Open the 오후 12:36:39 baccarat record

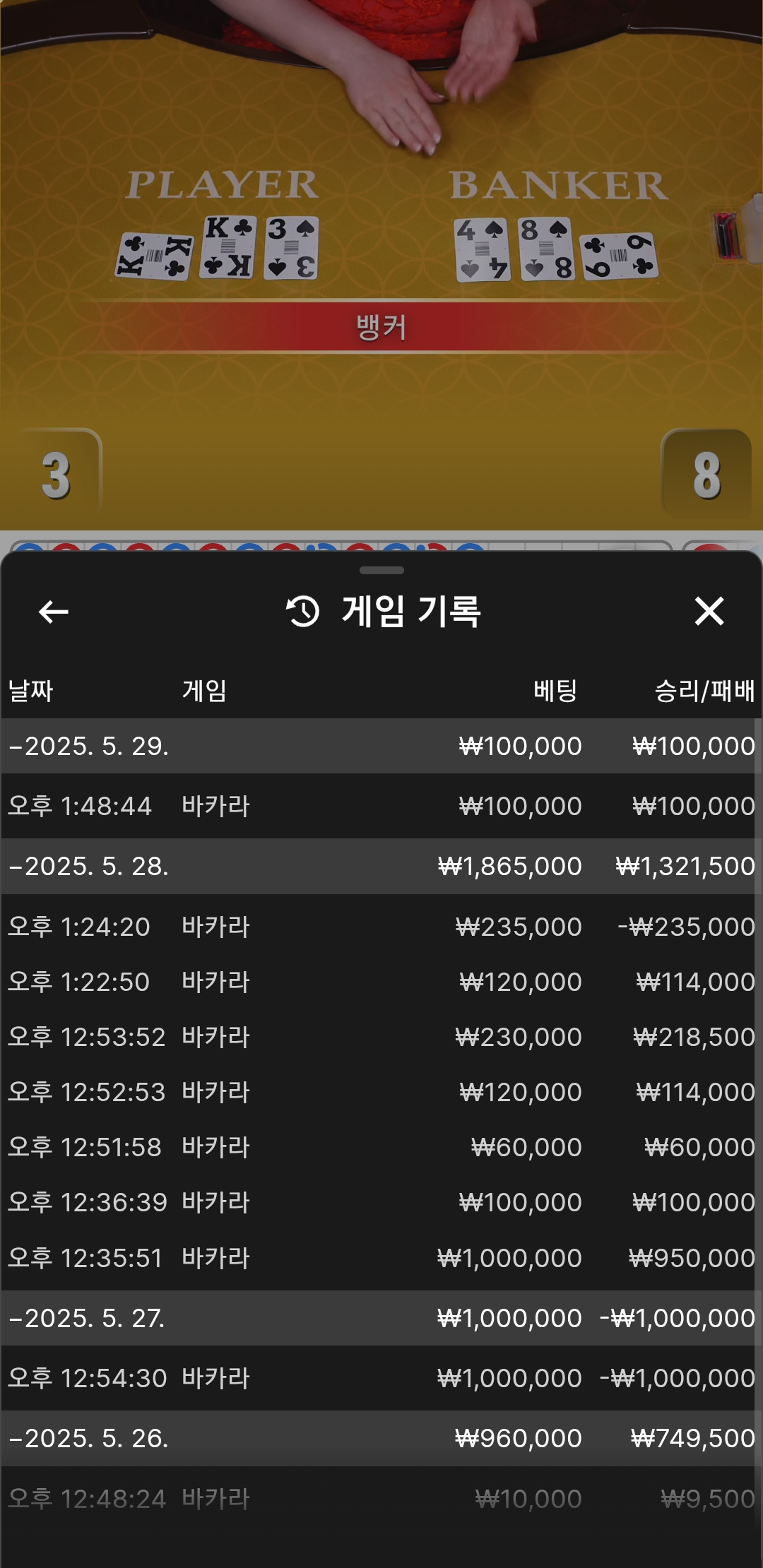click(x=379, y=1202)
